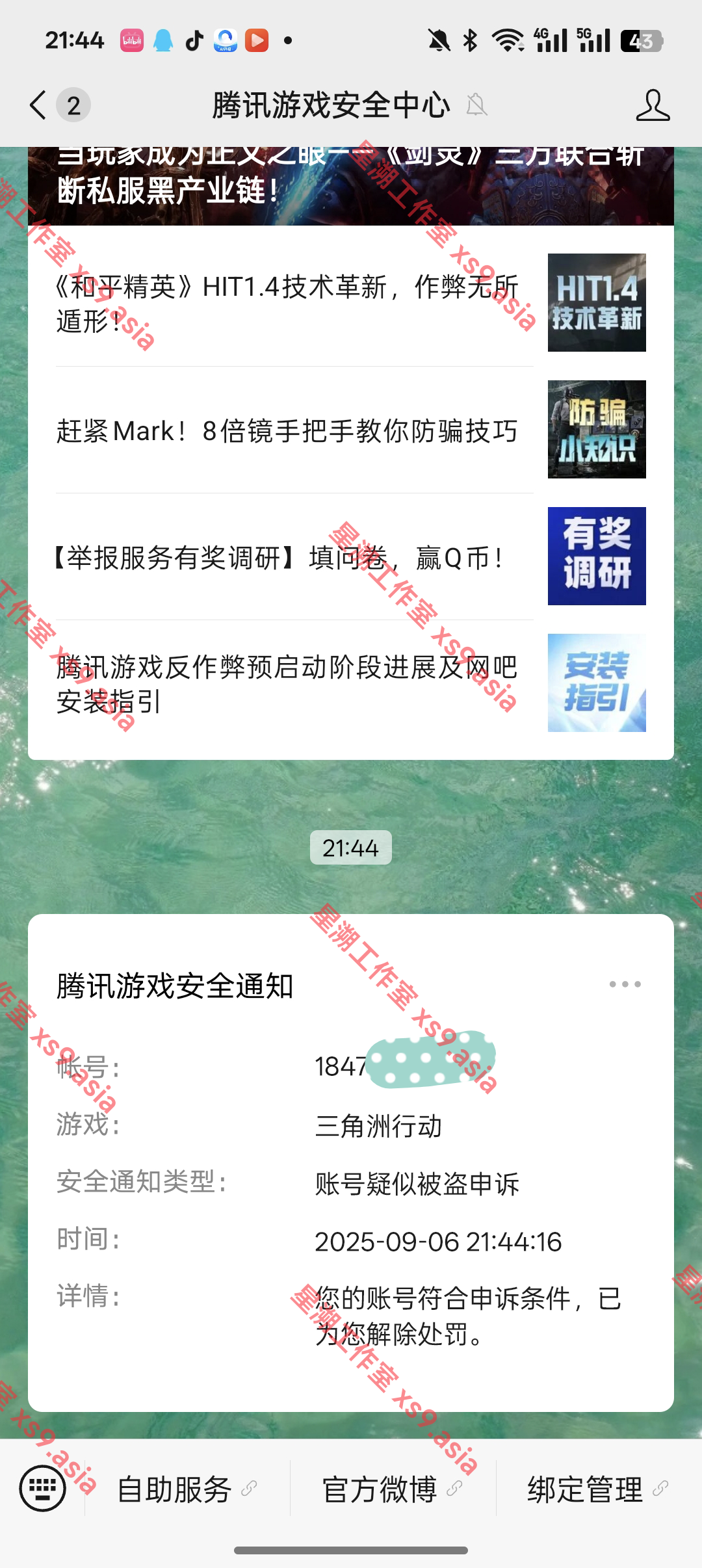Open the official account profile icon
This screenshot has height=1568, width=702.
(x=653, y=105)
